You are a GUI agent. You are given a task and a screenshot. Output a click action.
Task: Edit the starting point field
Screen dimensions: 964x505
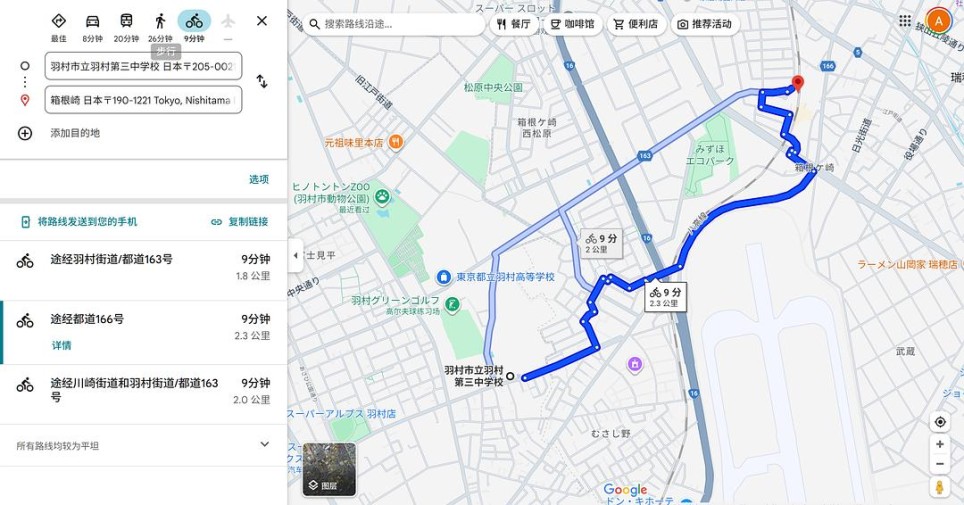142,66
